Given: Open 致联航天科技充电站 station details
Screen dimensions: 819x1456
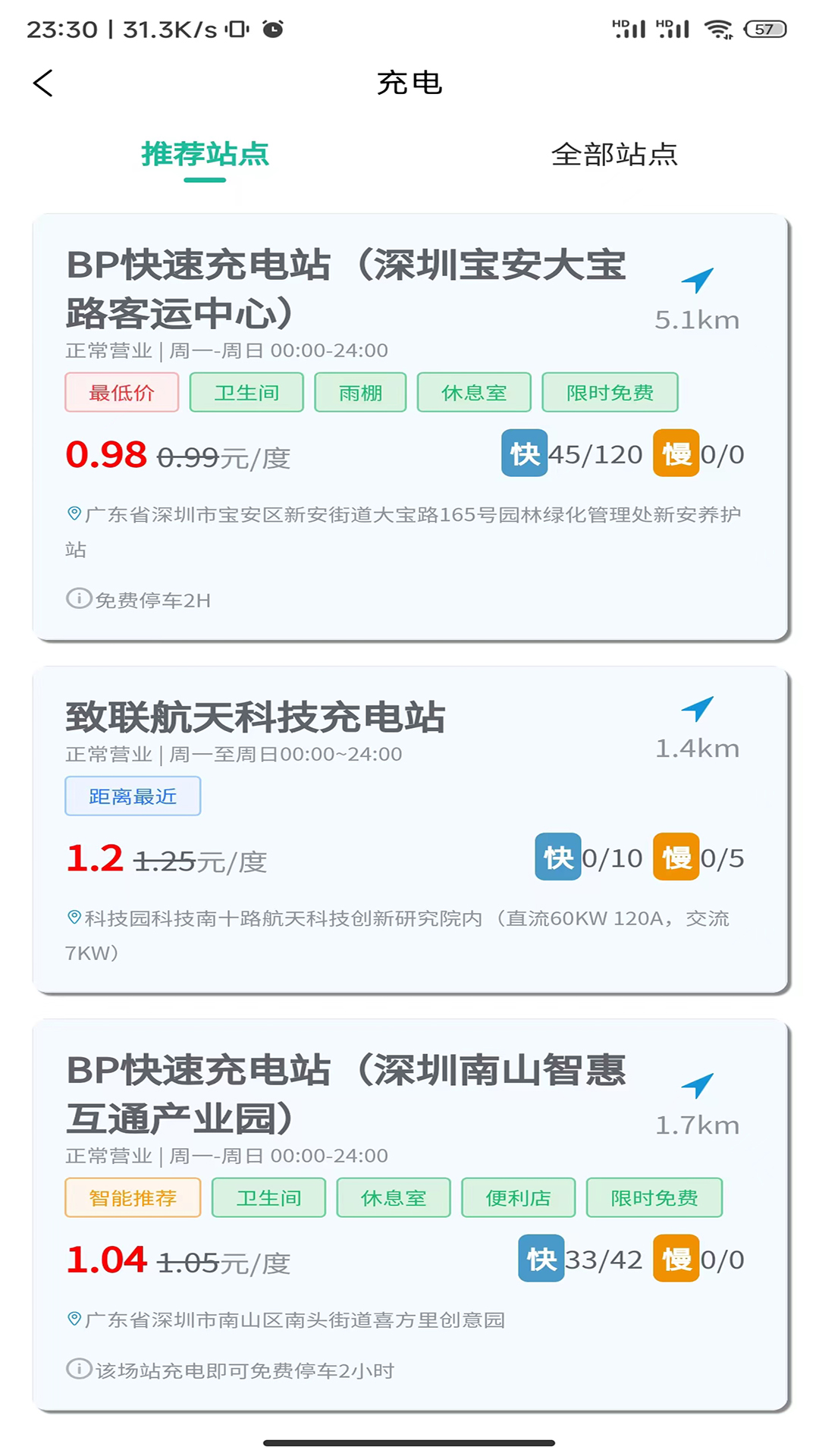Looking at the screenshot, I should click(256, 717).
